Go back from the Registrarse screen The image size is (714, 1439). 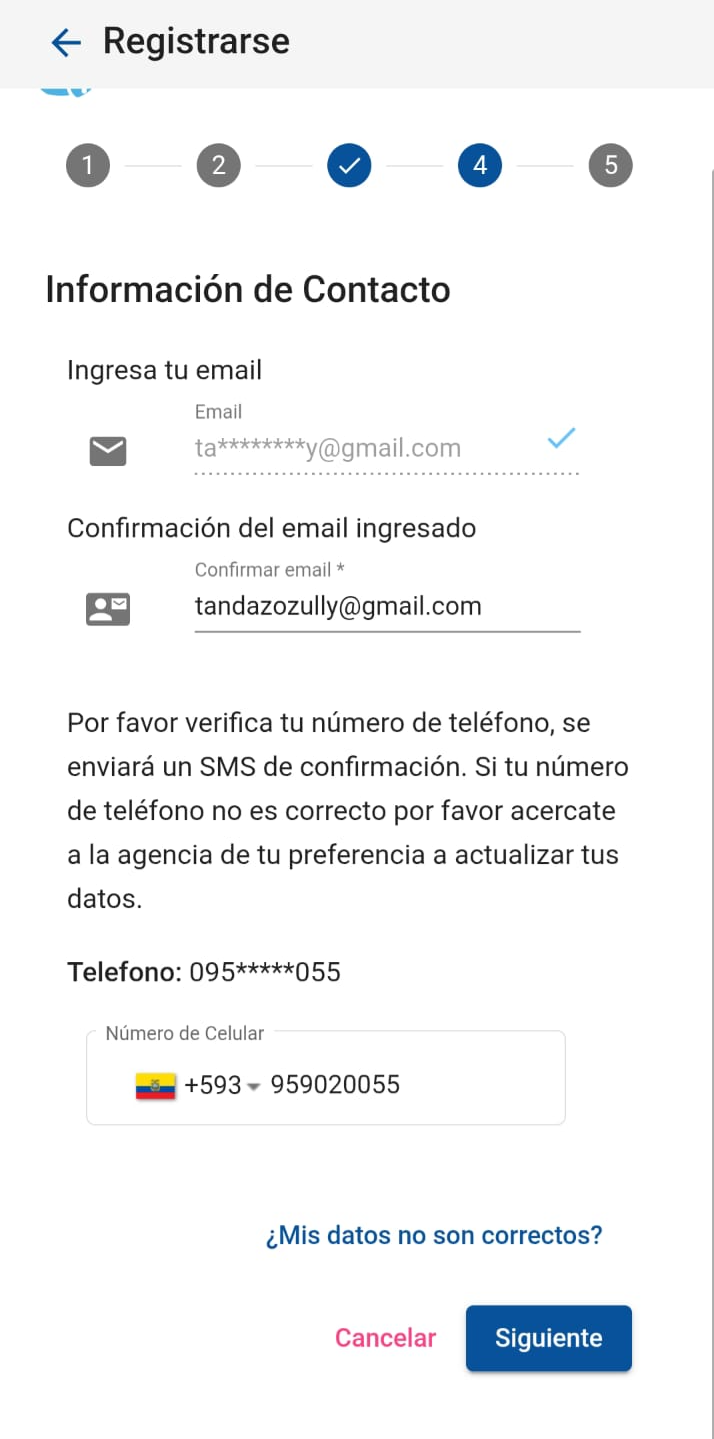[66, 43]
